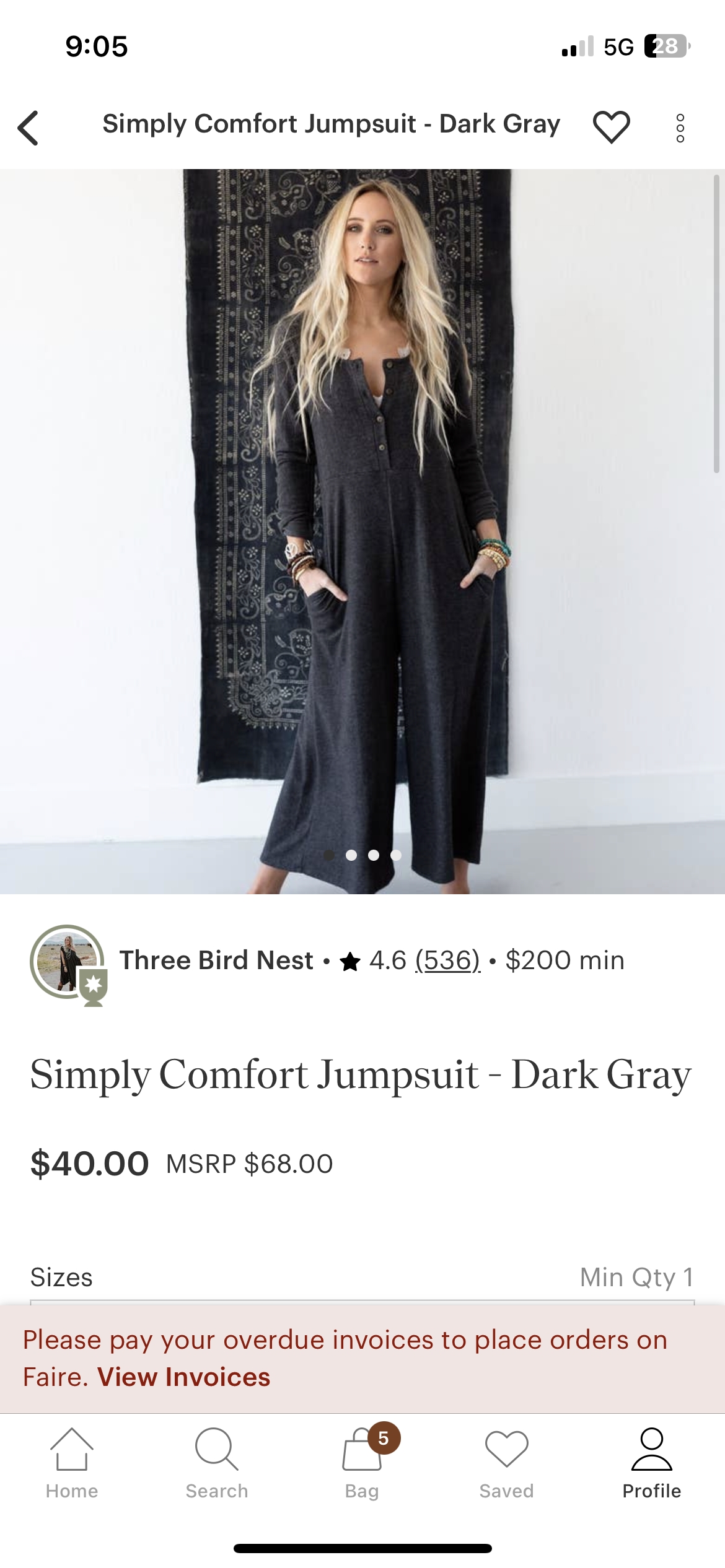Switch to the Search tab
Viewport: 725px width, 1568px height.
coord(217,1463)
